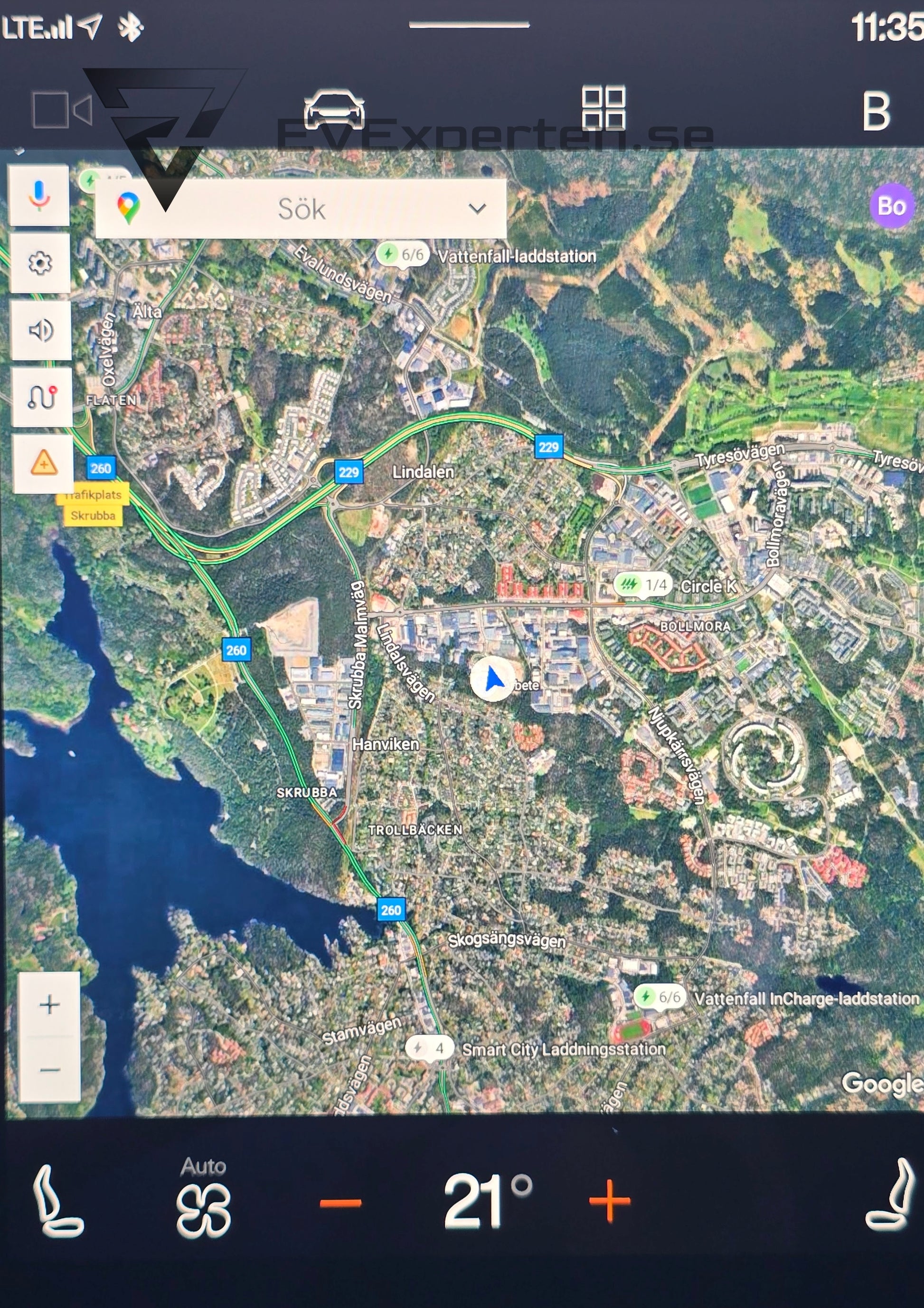Open the app grid overview
Screen dimensions: 924x1308
[x=603, y=108]
